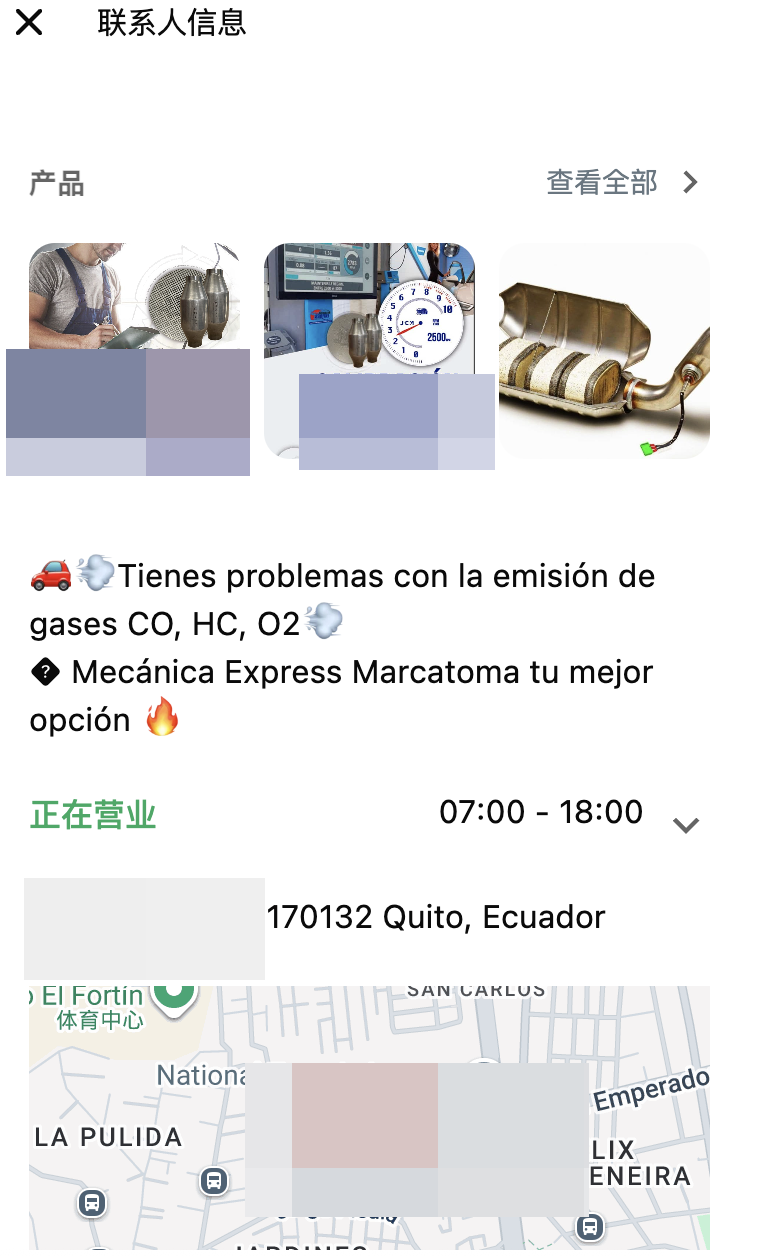Image resolution: width=758 pixels, height=1256 pixels.
Task: Expand the 07:00 - 18:00 business hours
Action: click(x=685, y=824)
